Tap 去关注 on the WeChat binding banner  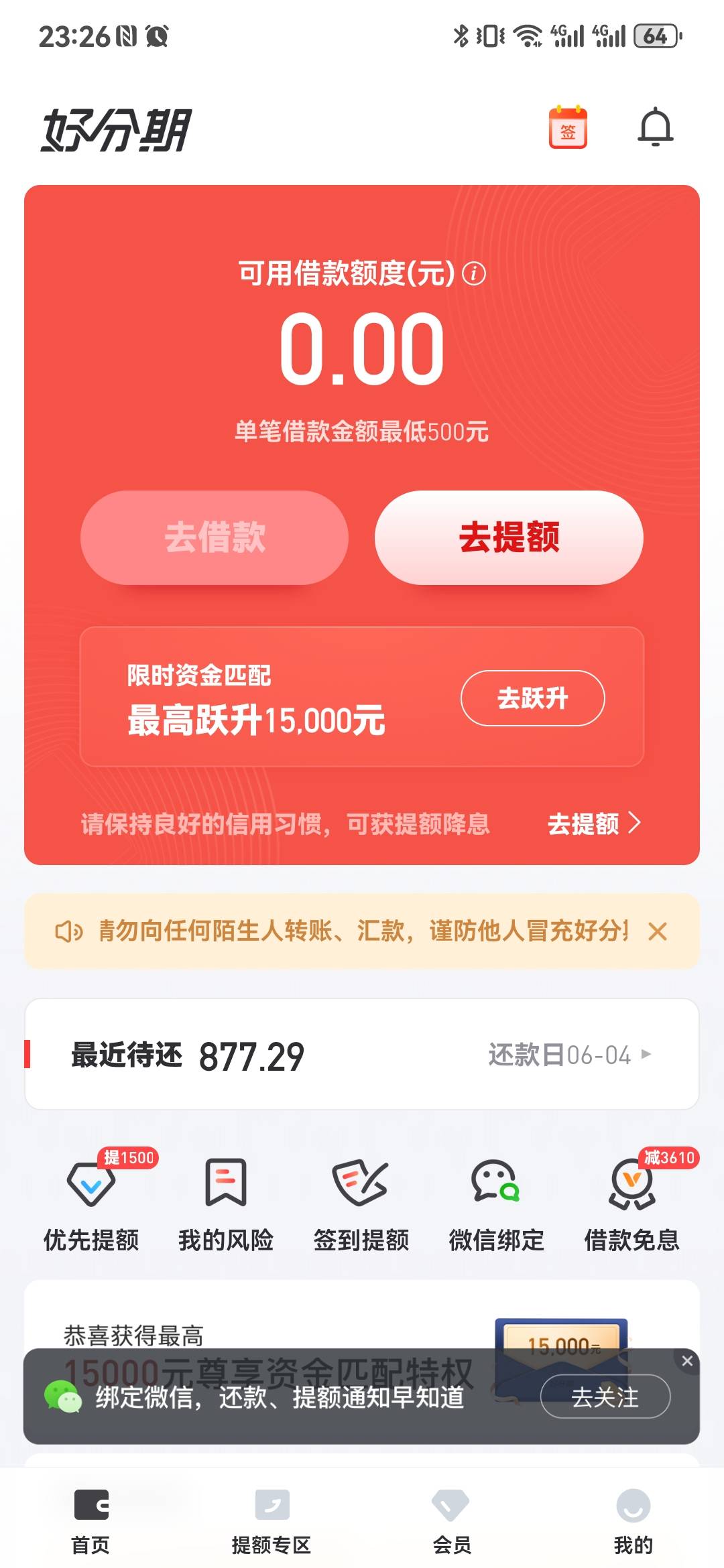click(605, 1396)
